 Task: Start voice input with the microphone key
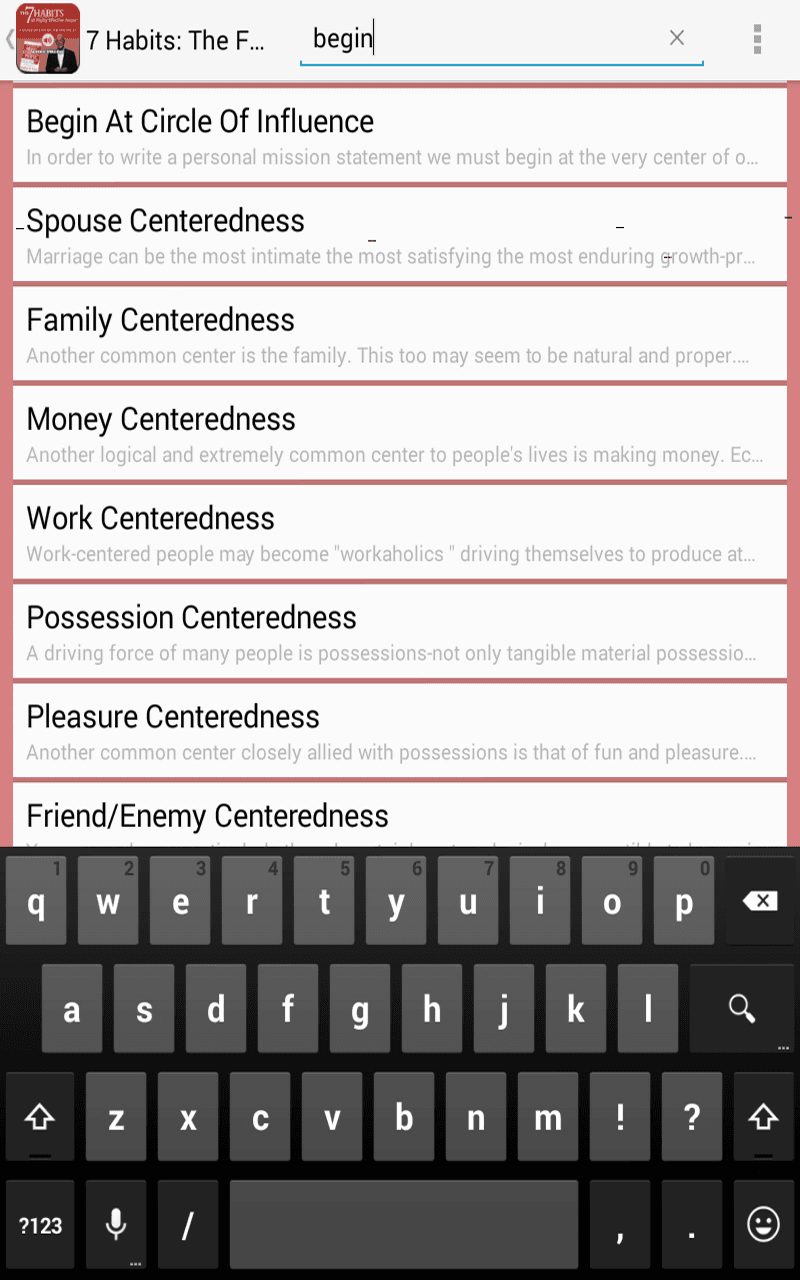(116, 1225)
